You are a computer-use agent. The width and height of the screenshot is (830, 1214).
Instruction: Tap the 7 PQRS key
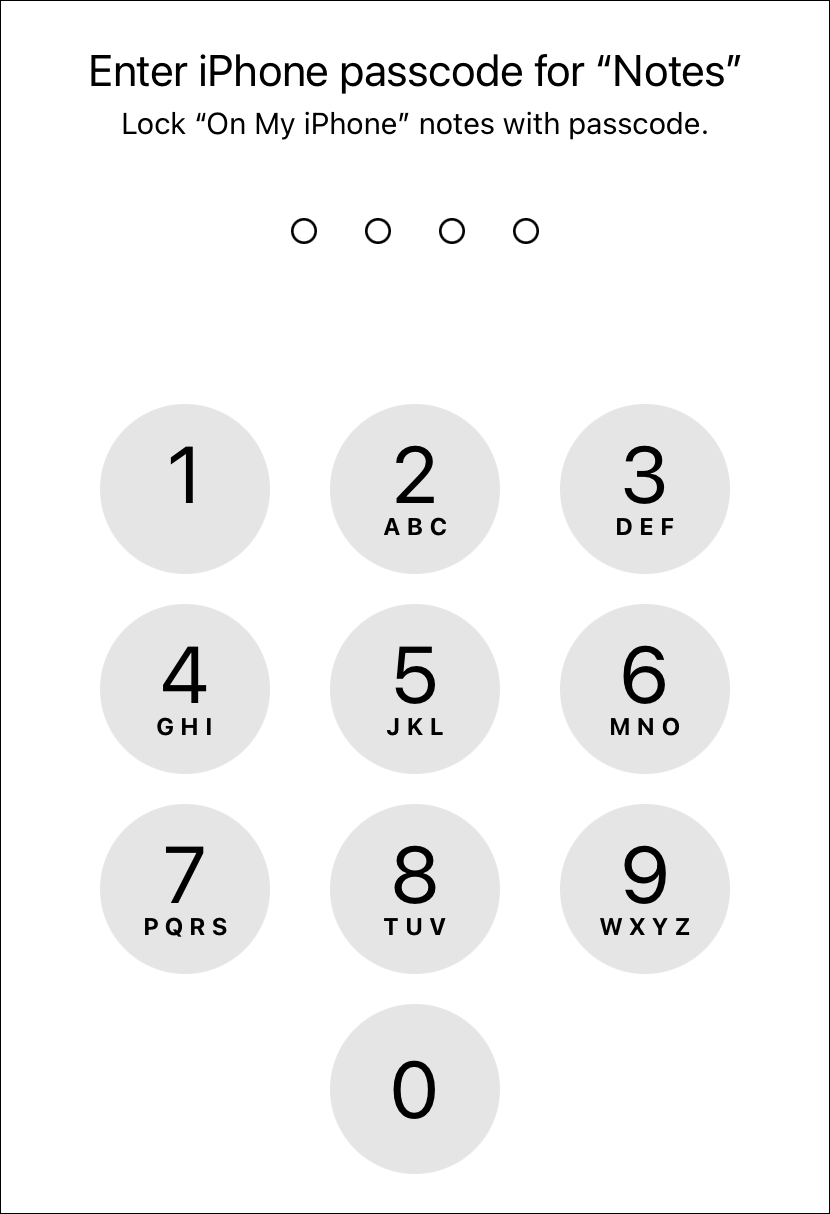(185, 889)
